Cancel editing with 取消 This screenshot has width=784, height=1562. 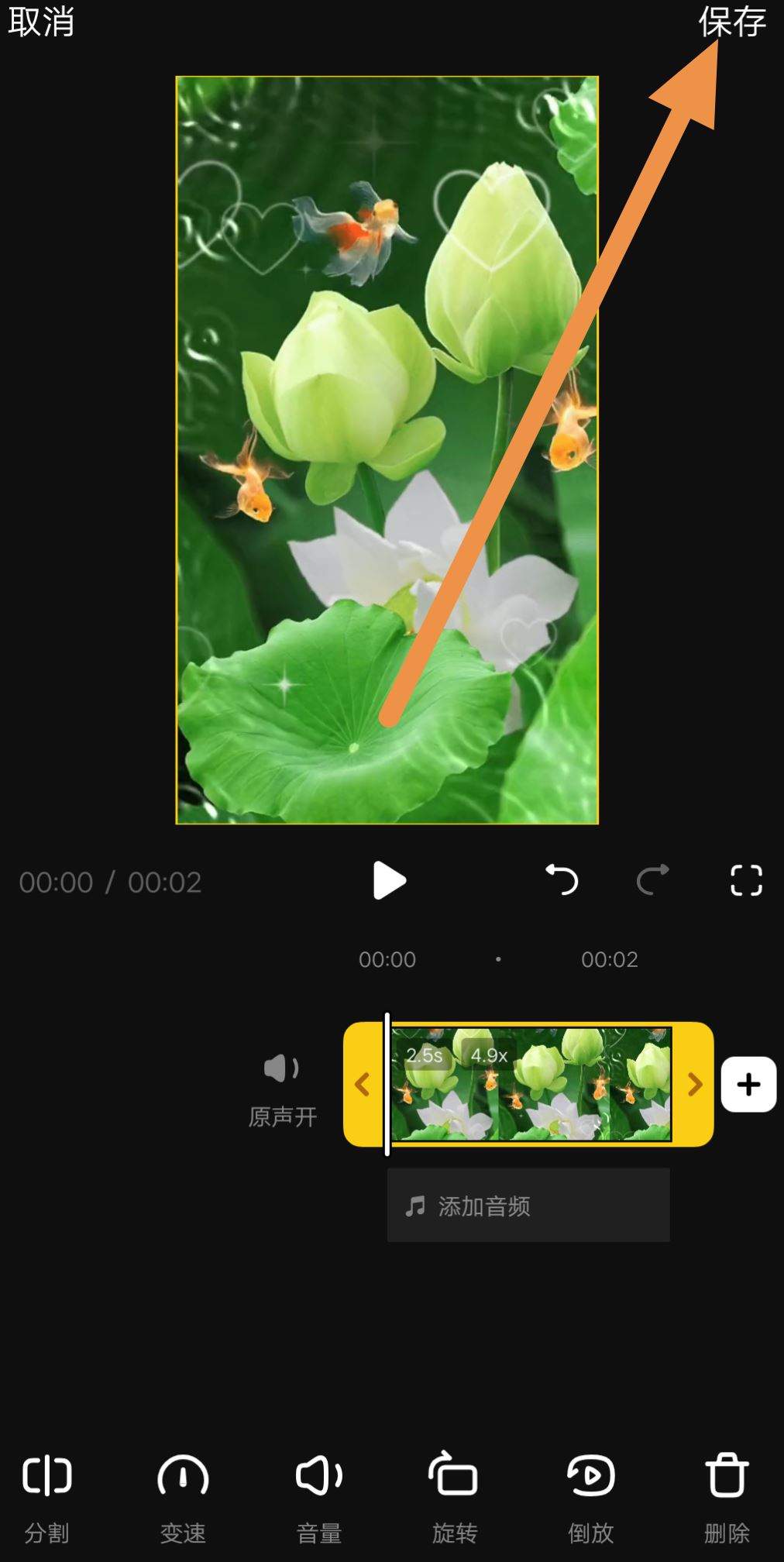pyautogui.click(x=41, y=25)
